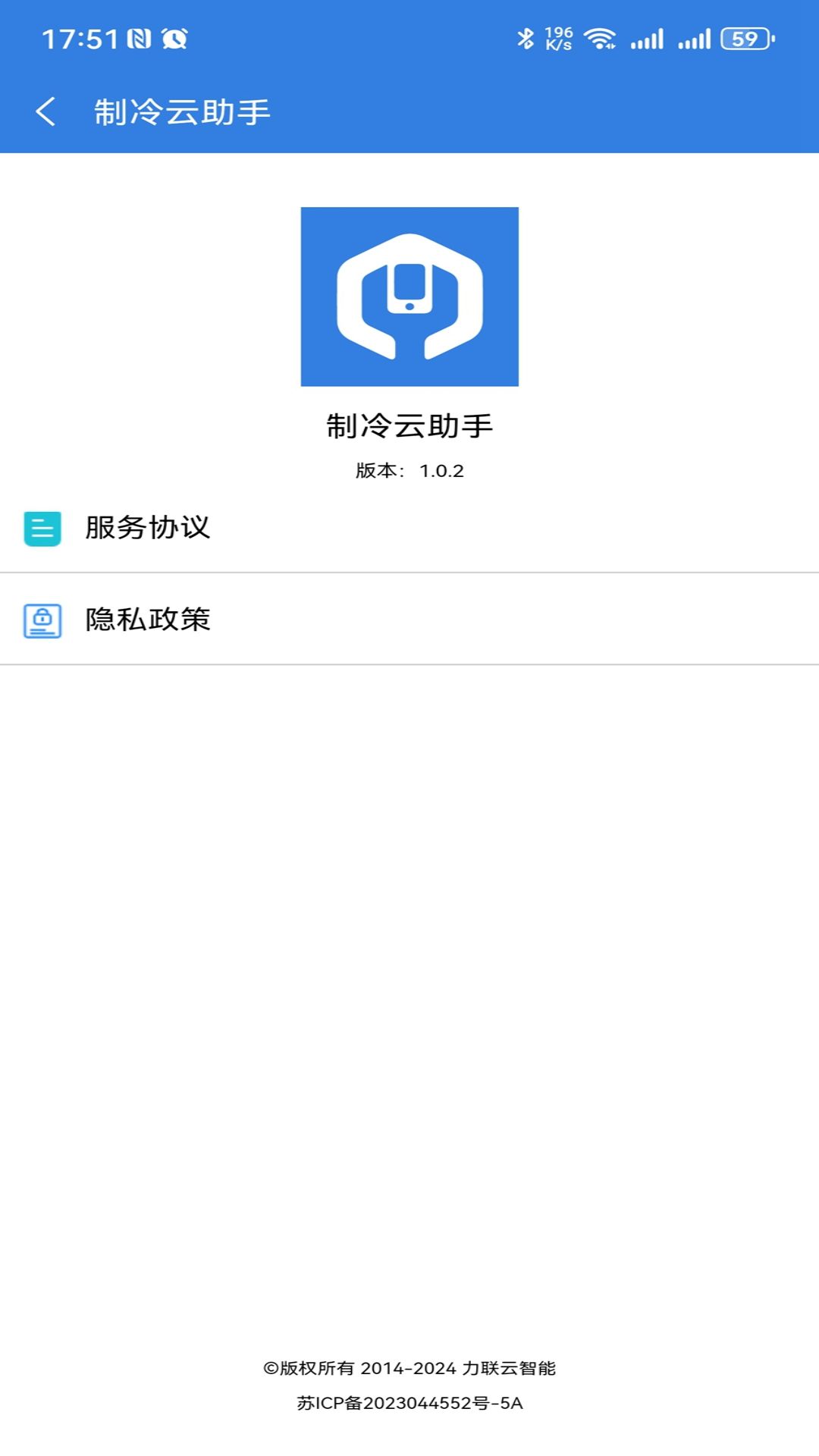Click the 隐私政策 lock badge icon
This screenshot has width=819, height=1456.
pos(43,620)
